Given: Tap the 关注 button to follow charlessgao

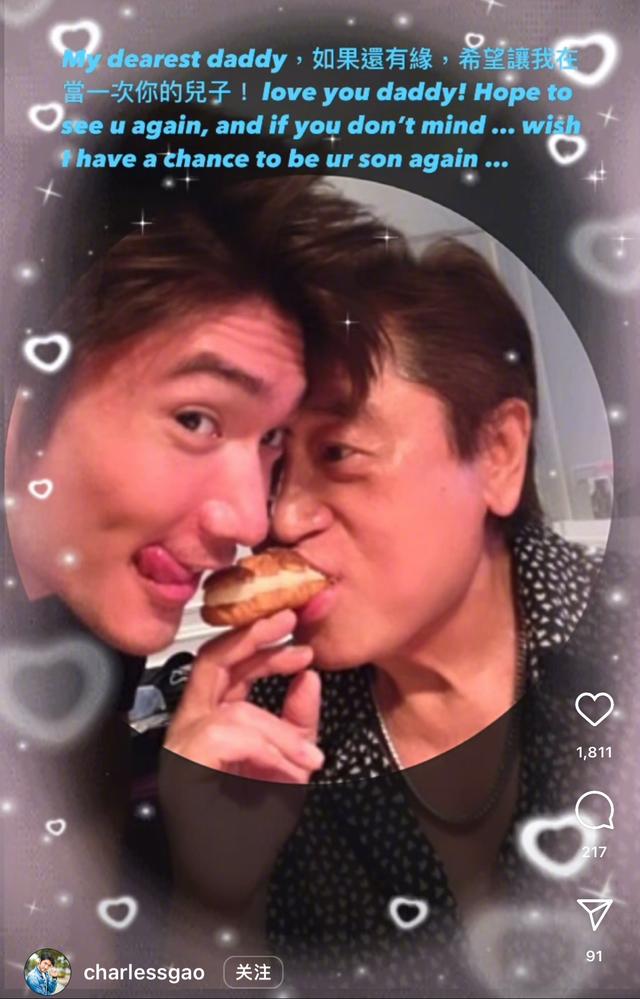Looking at the screenshot, I should [253, 972].
